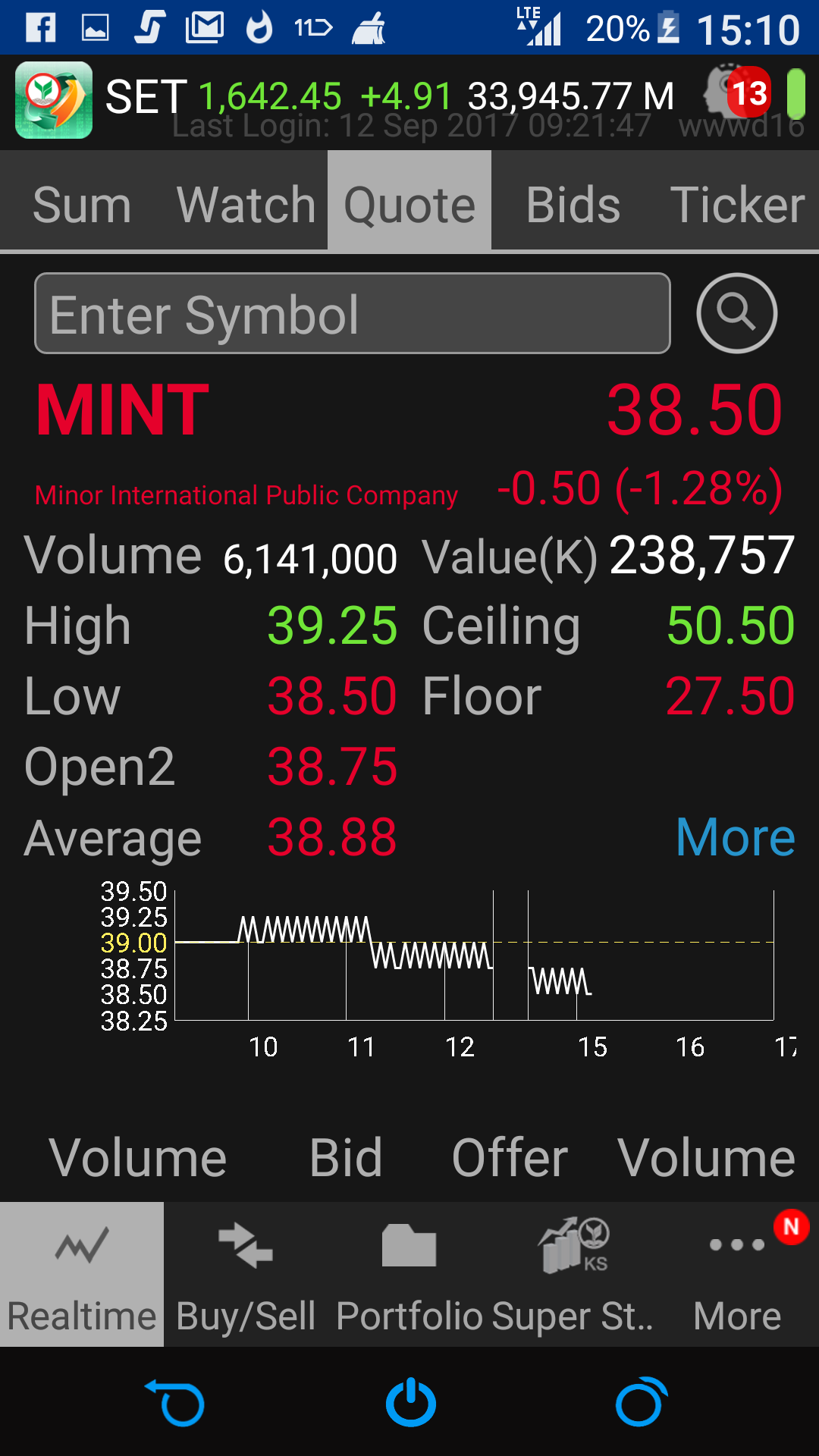Viewport: 819px width, 1456px height.
Task: Tap the Enter Symbol field
Action: pyautogui.click(x=353, y=314)
